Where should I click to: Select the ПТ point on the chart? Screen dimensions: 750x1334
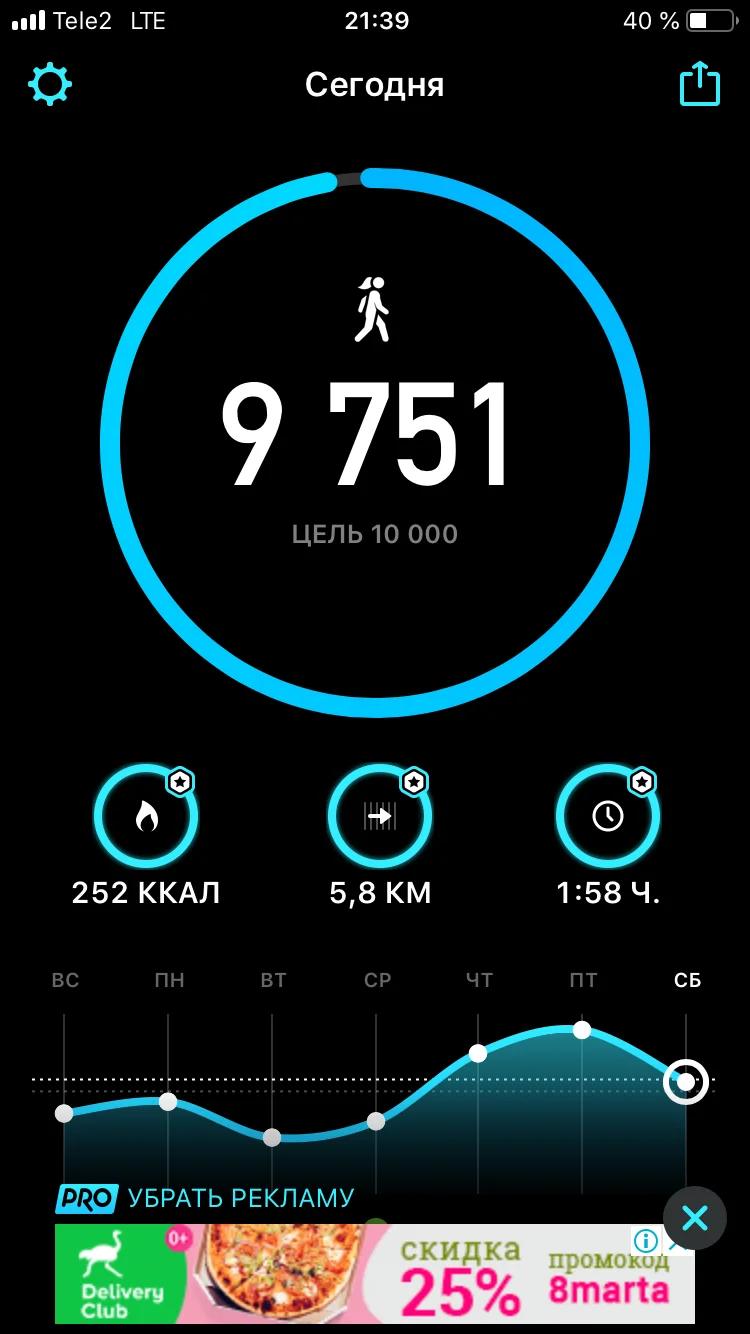(x=582, y=1030)
